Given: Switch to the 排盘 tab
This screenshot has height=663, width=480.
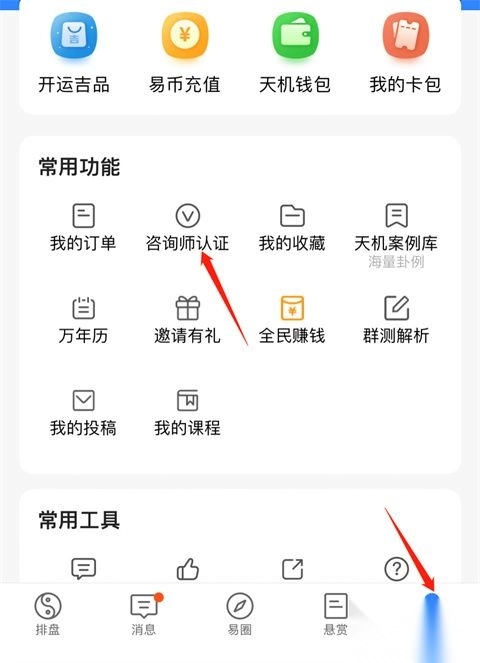Looking at the screenshot, I should click(48, 614).
